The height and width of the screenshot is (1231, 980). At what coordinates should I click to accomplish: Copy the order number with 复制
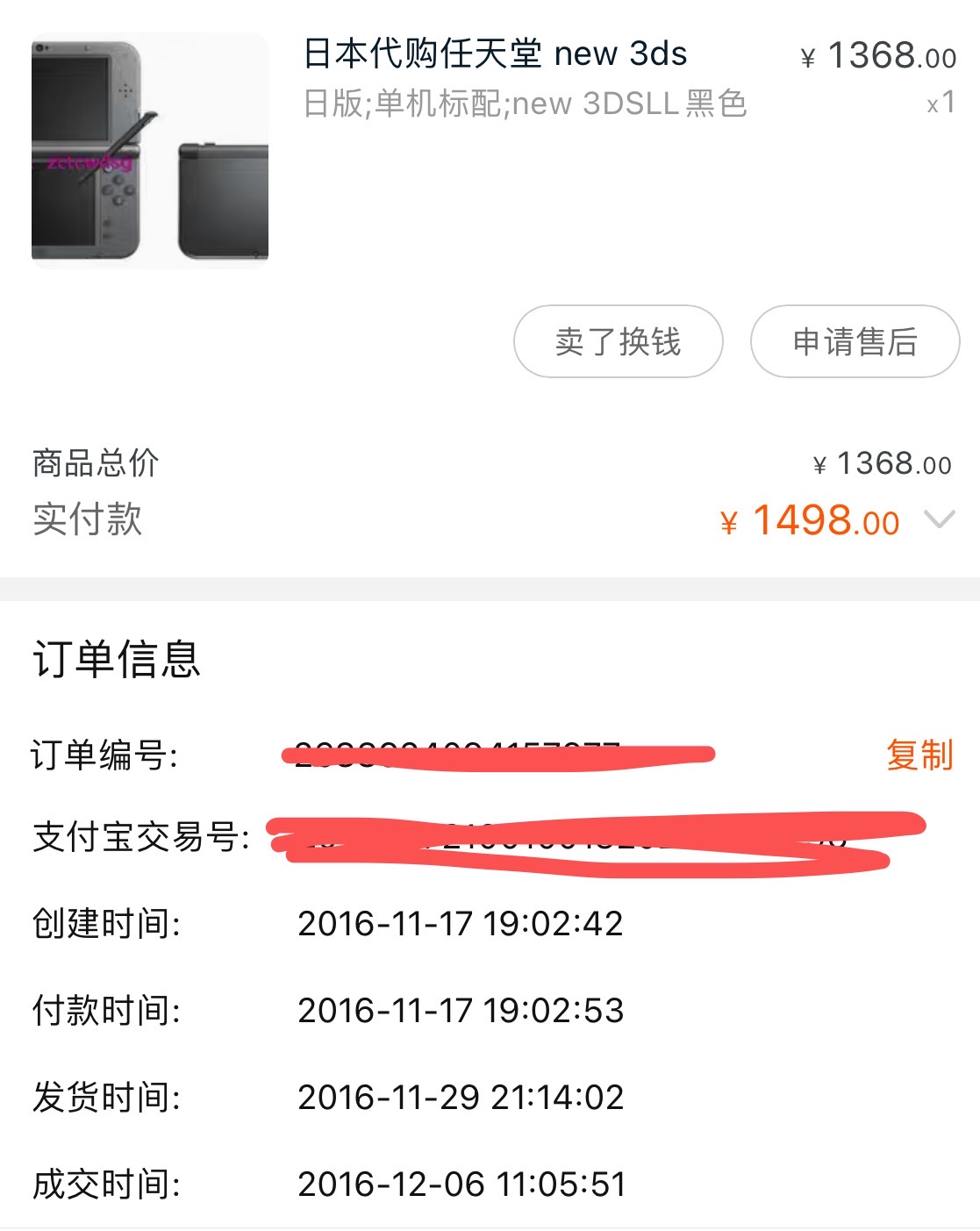coord(919,755)
